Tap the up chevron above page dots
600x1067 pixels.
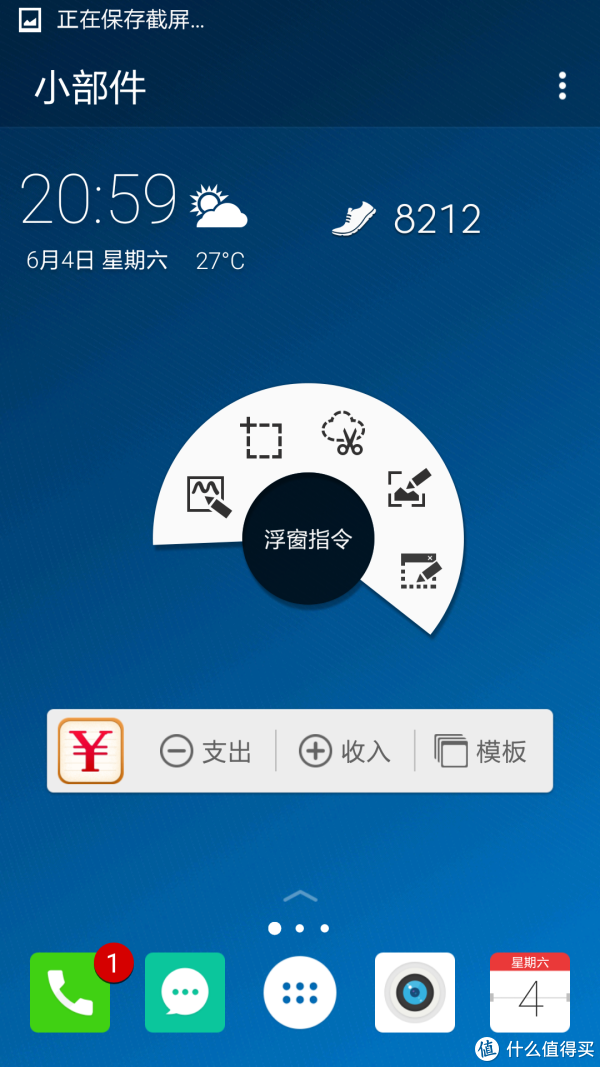(300, 896)
